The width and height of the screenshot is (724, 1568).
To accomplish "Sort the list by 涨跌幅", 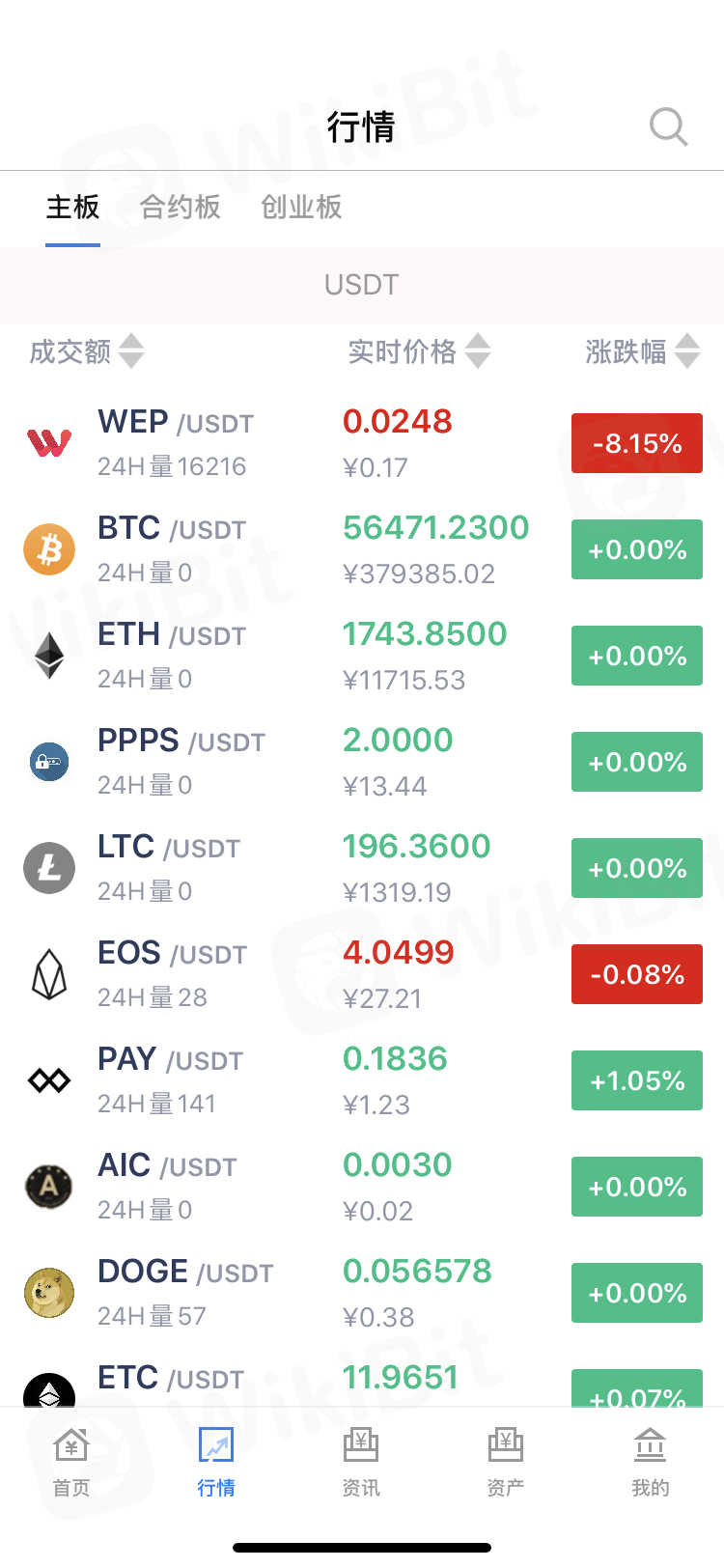I will (x=642, y=351).
